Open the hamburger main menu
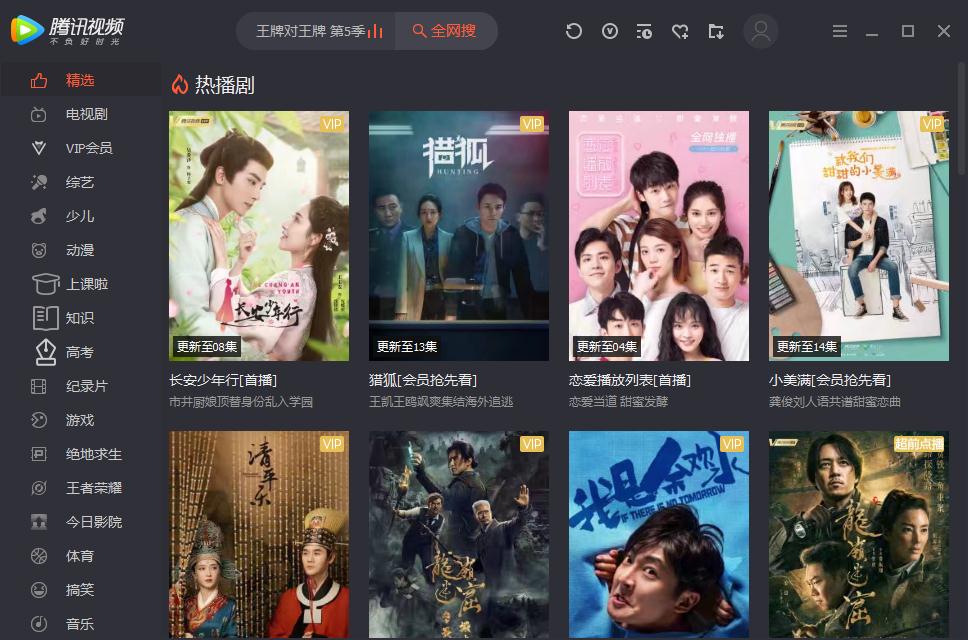968x640 pixels. coord(840,31)
